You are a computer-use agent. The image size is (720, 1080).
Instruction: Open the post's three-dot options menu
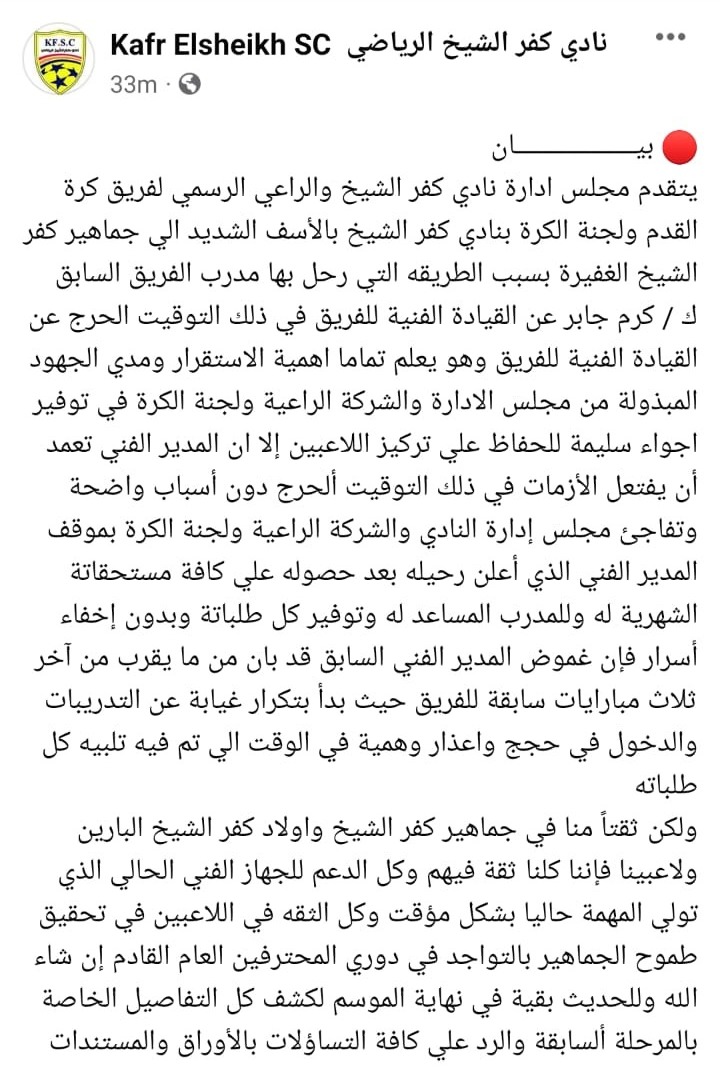tap(669, 40)
